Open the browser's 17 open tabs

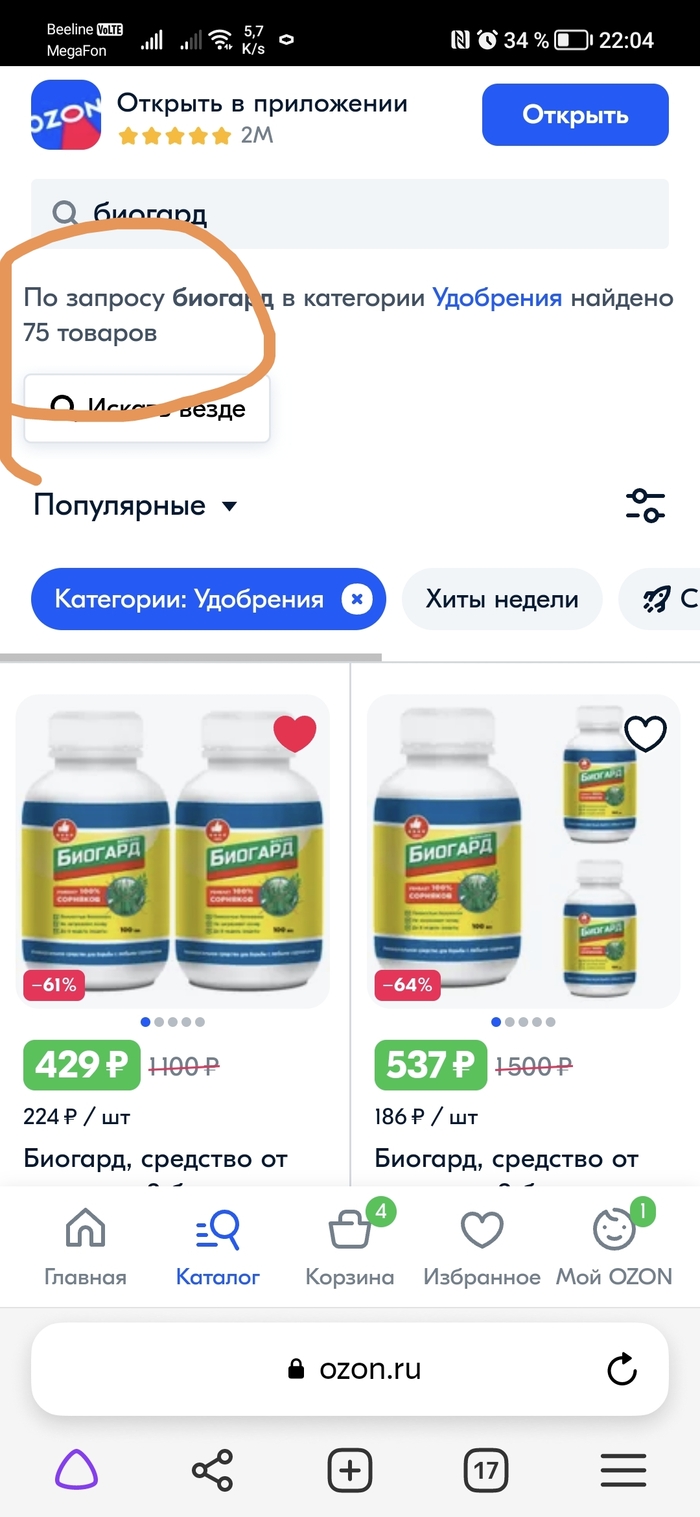(x=486, y=1471)
